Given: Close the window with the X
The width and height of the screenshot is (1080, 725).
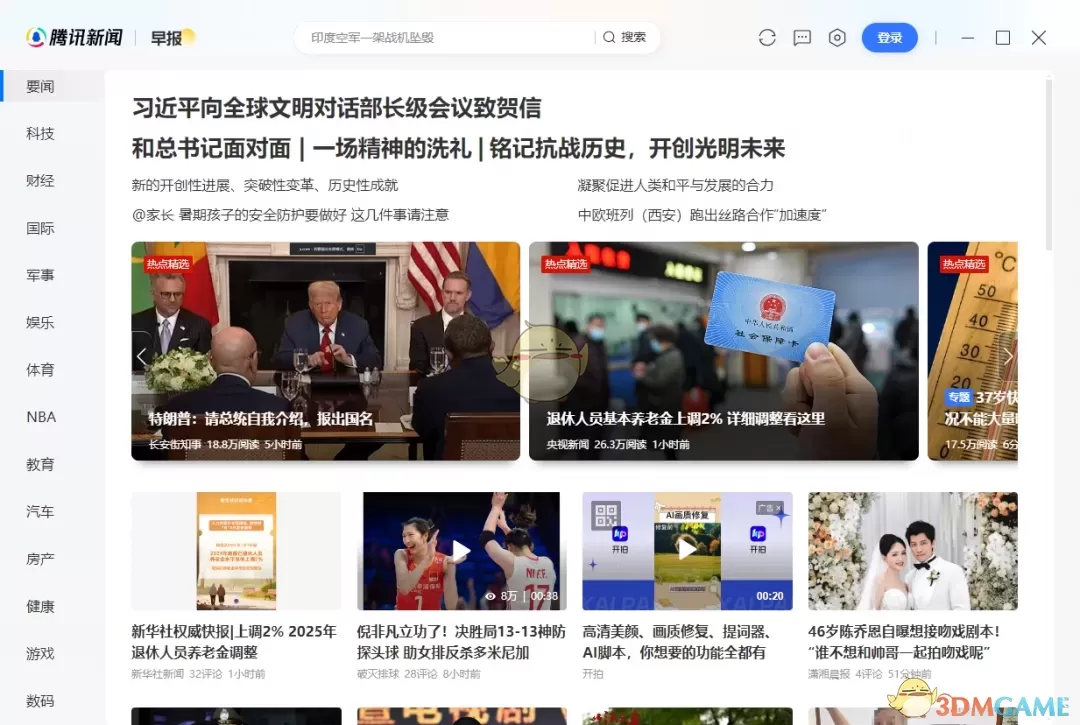Looking at the screenshot, I should point(1039,38).
